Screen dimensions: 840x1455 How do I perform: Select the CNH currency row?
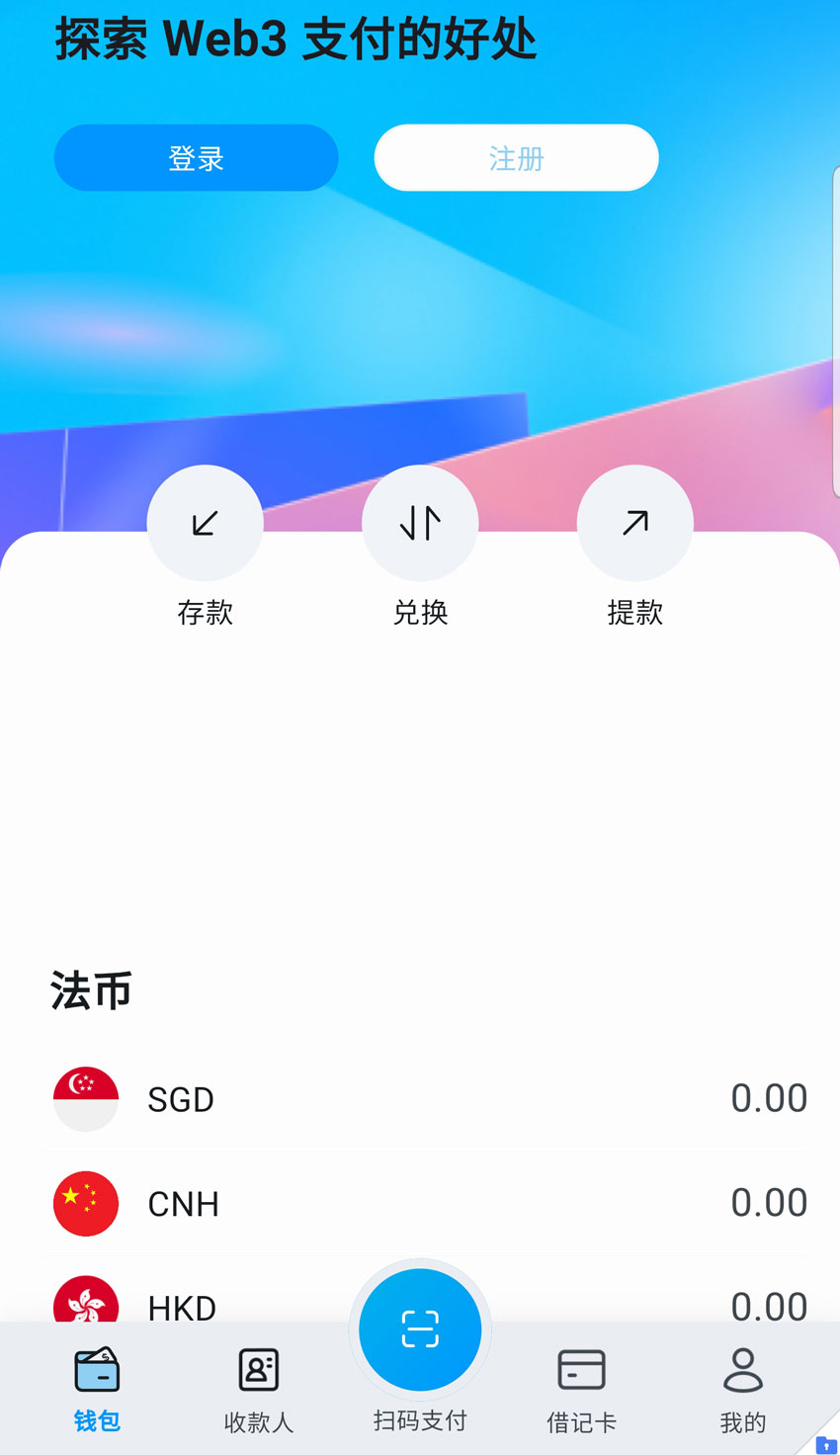[420, 1204]
